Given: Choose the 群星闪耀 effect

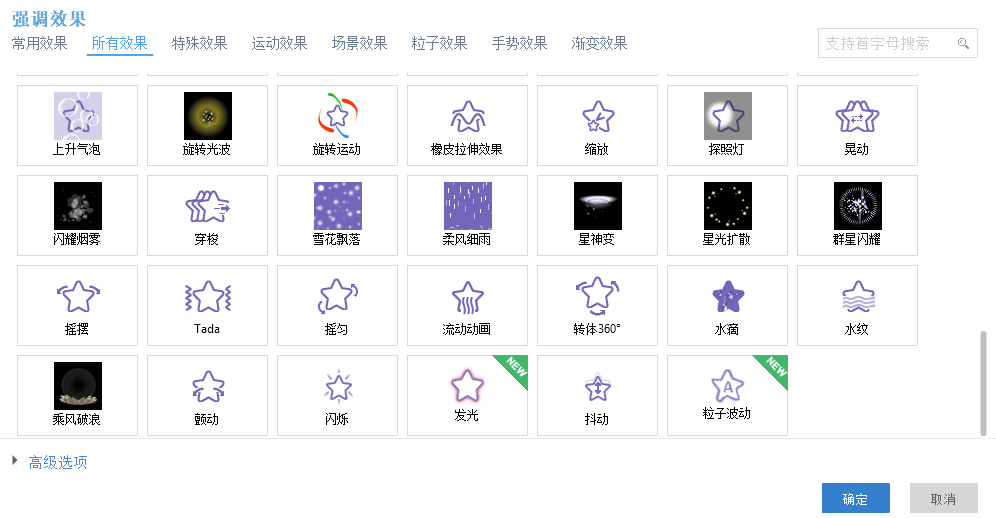Looking at the screenshot, I should (x=857, y=215).
